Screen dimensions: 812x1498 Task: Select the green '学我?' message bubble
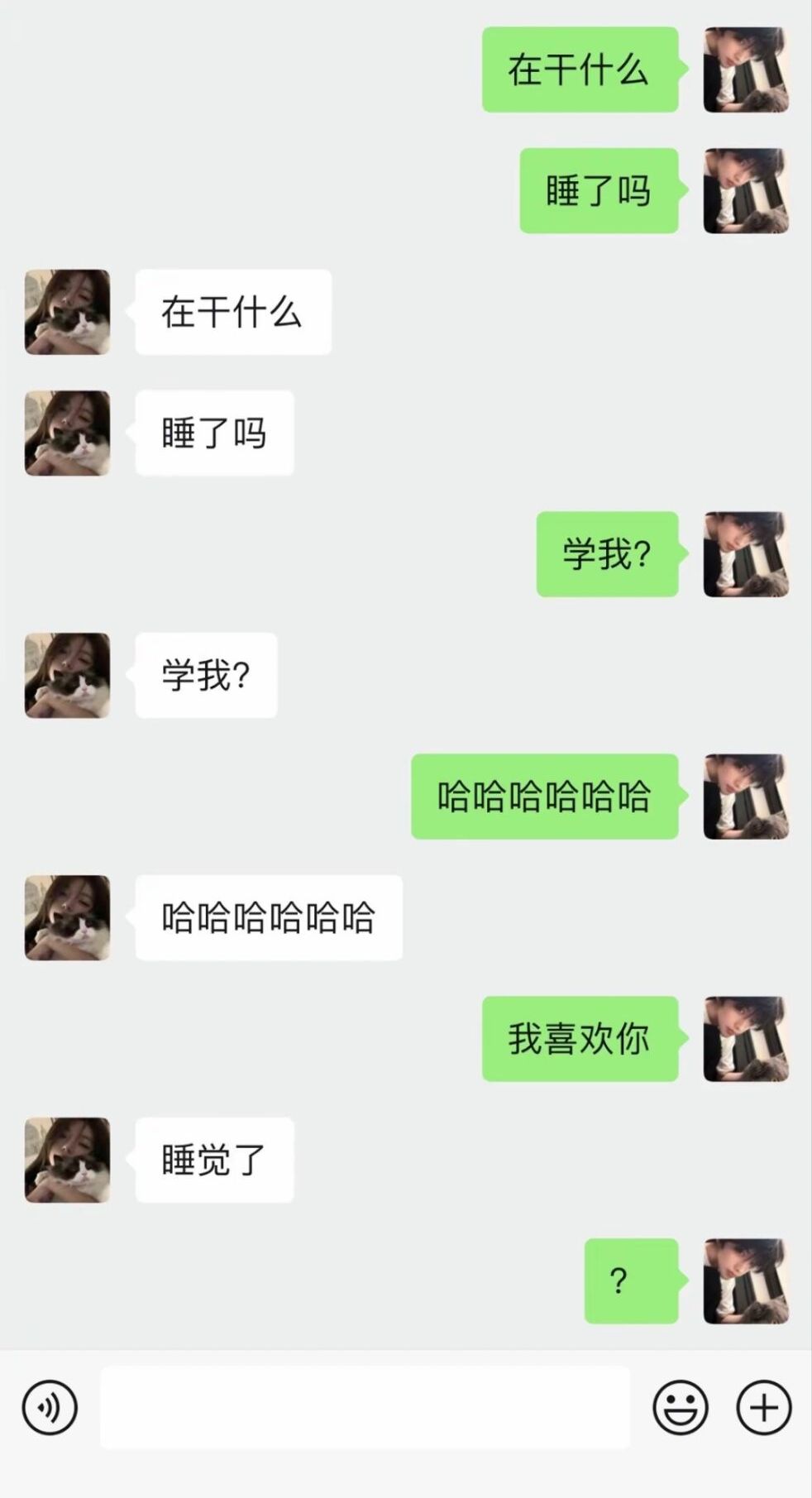[x=607, y=553]
